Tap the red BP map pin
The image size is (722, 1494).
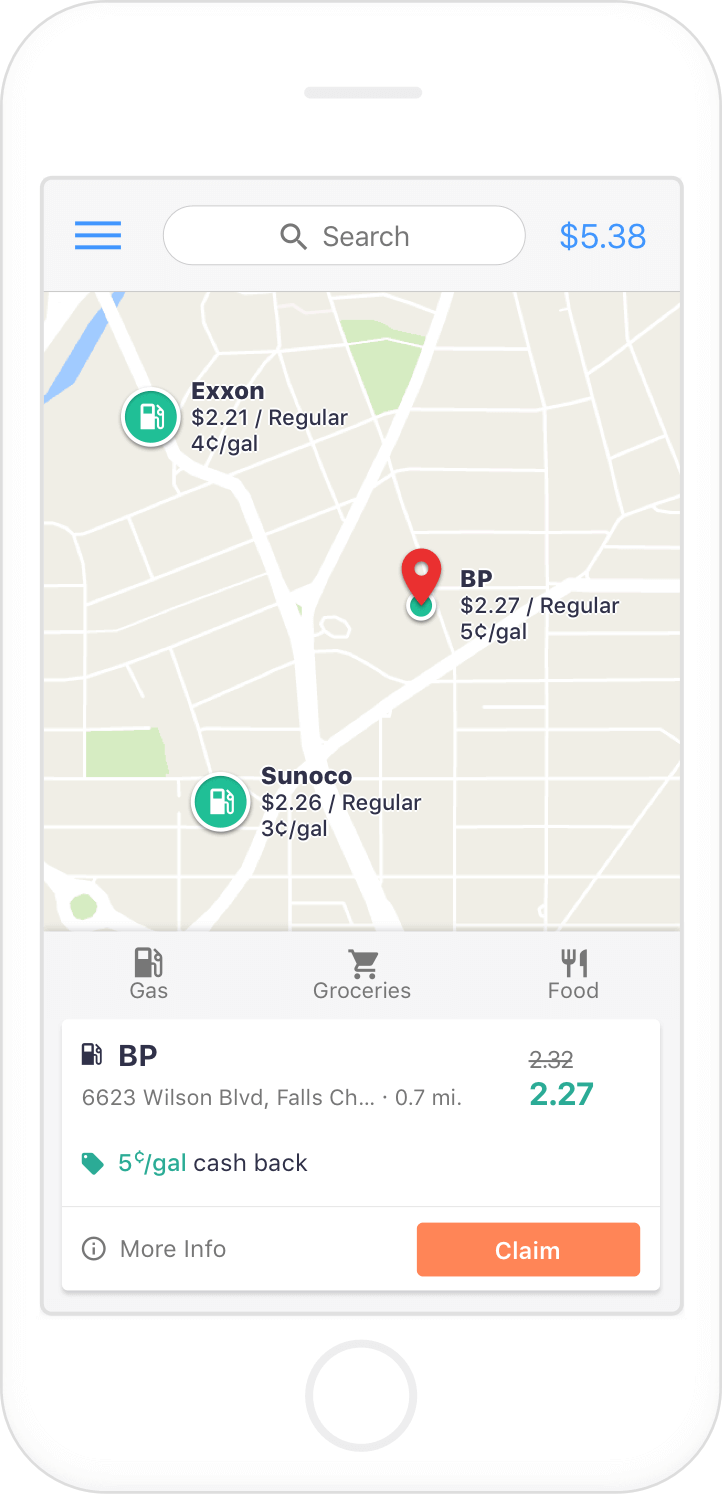(421, 577)
